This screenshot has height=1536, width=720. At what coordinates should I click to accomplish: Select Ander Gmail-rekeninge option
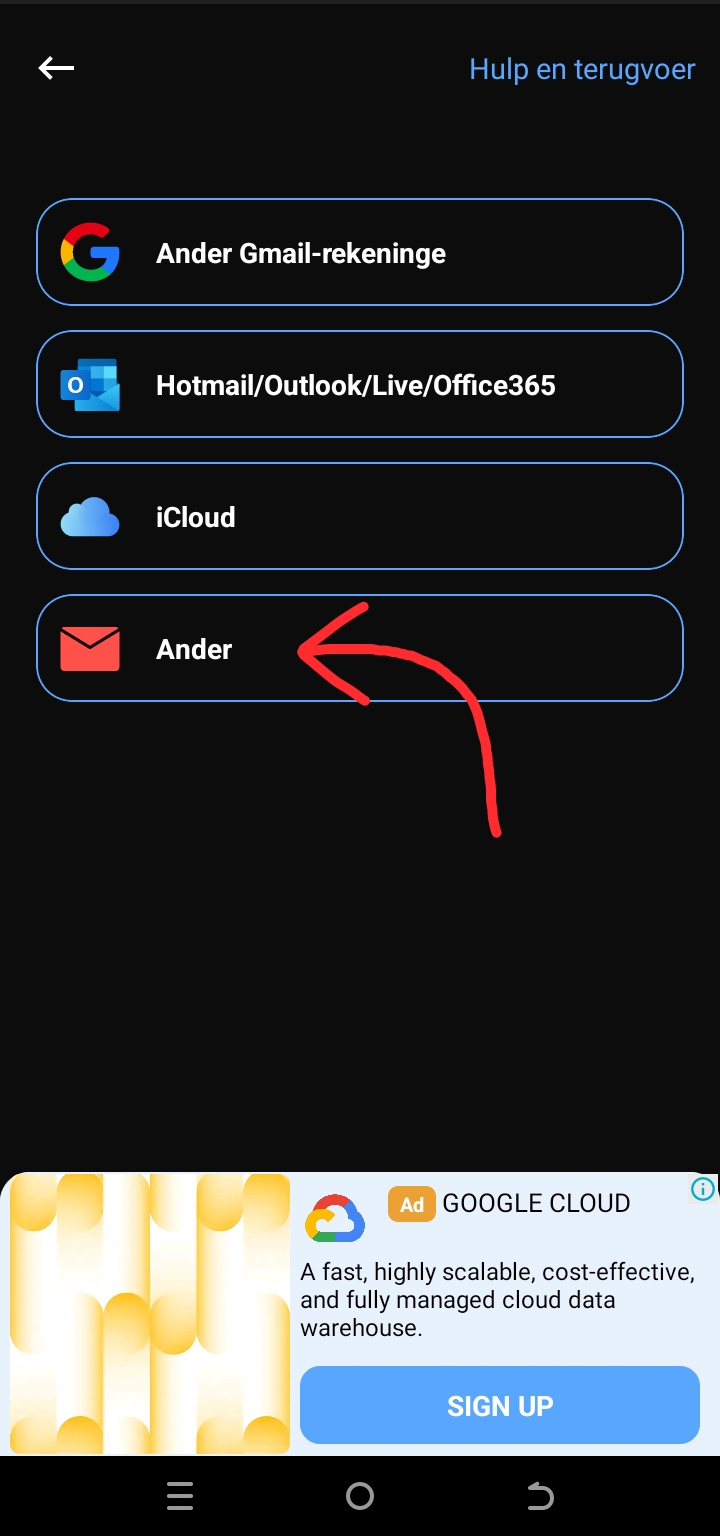(x=360, y=253)
